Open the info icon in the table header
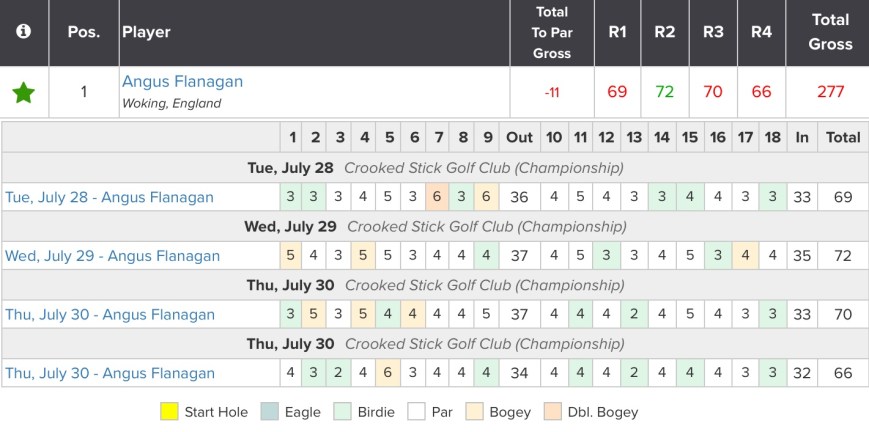The height and width of the screenshot is (432, 869). (x=24, y=32)
